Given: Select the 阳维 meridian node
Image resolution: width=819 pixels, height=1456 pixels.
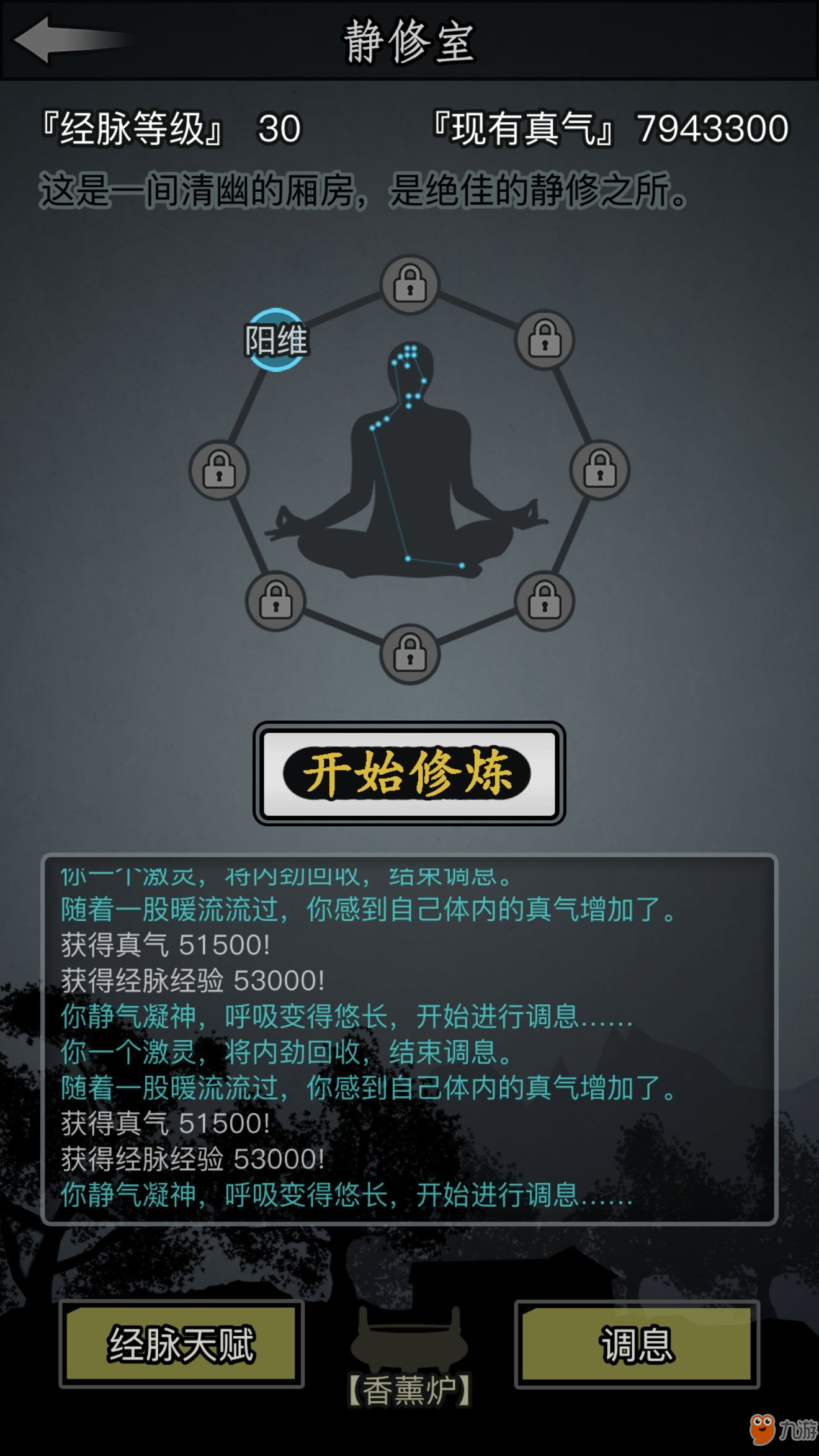Looking at the screenshot, I should click(x=276, y=340).
